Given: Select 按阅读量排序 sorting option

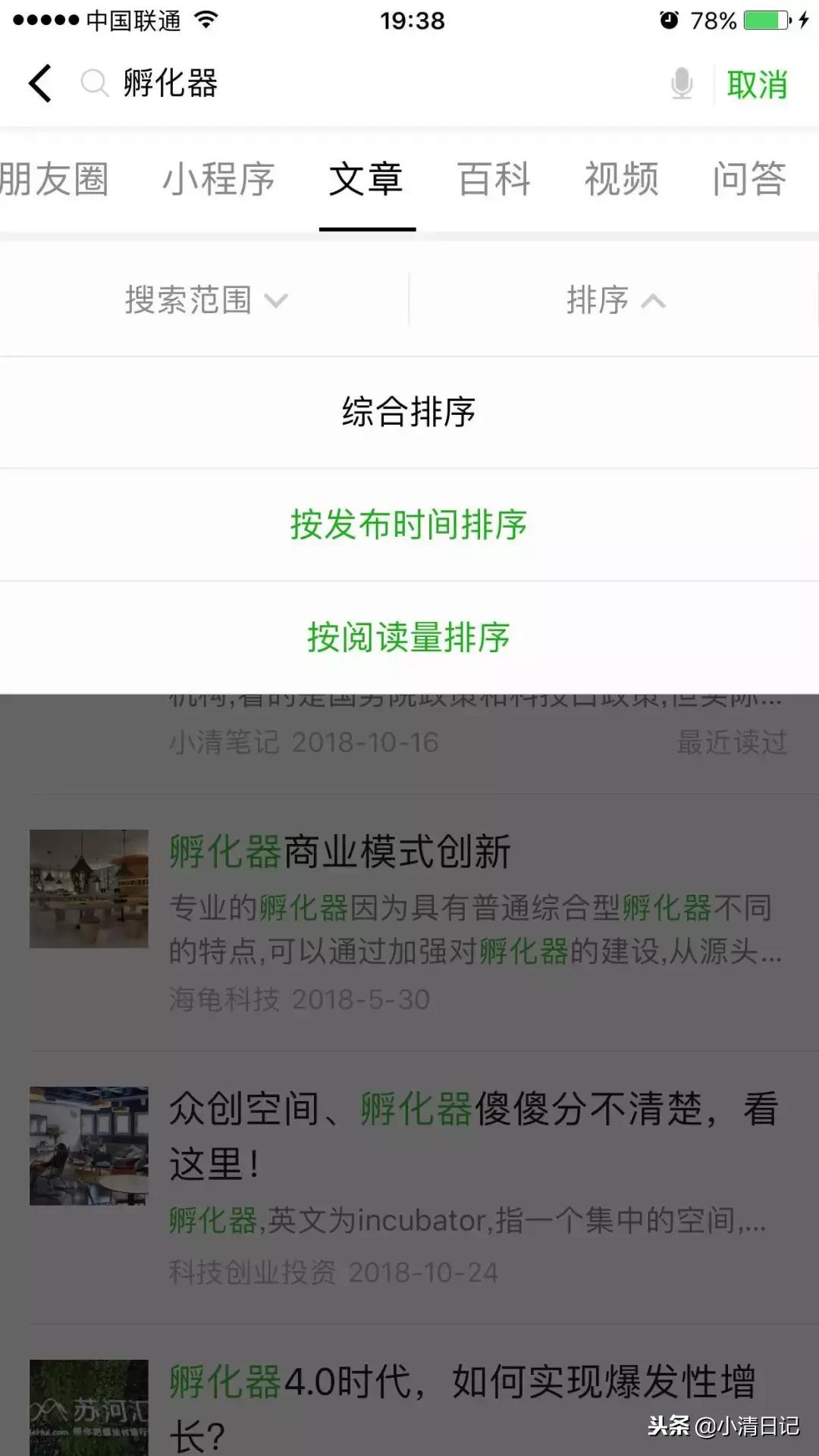Looking at the screenshot, I should [x=409, y=637].
